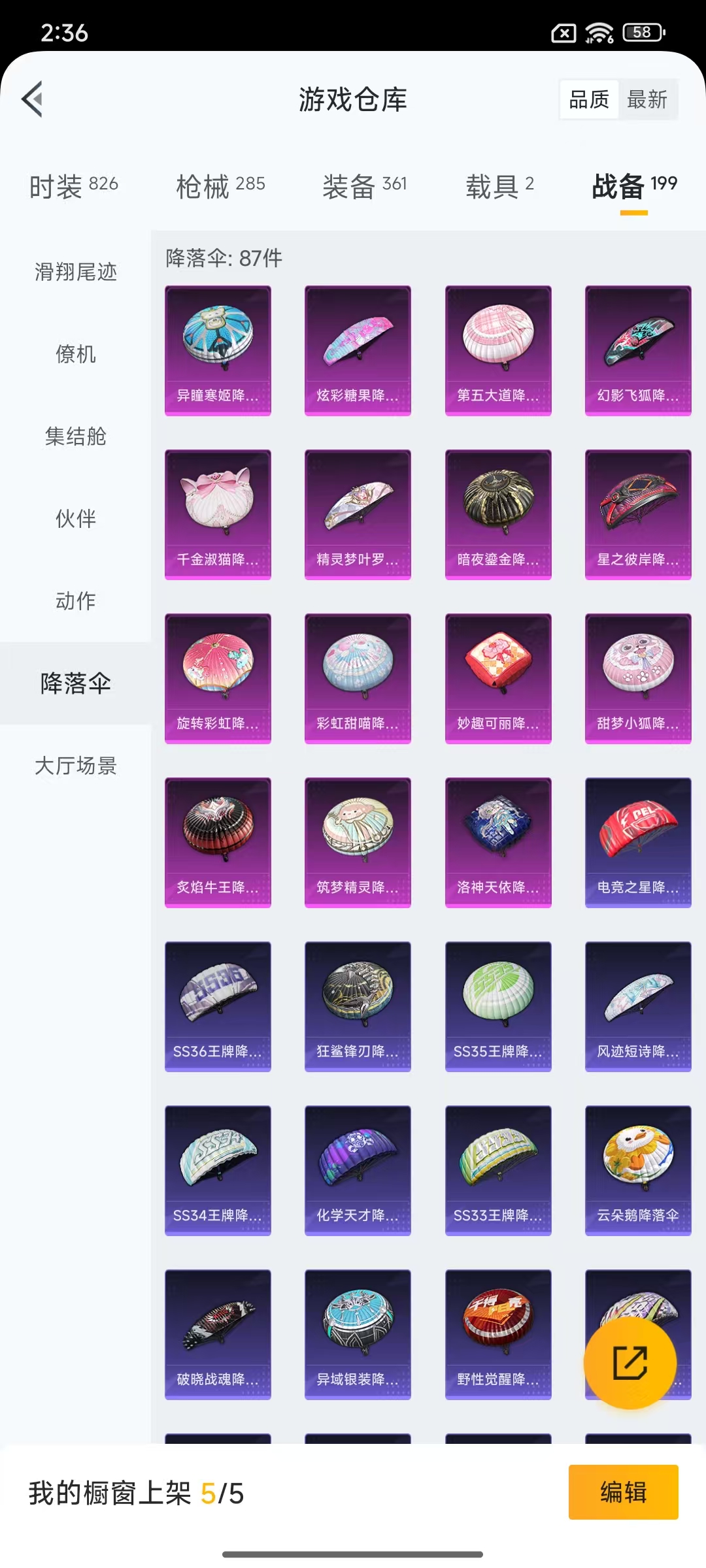Select the 滑翔尾迹 category
706x1568 pixels.
tap(76, 272)
